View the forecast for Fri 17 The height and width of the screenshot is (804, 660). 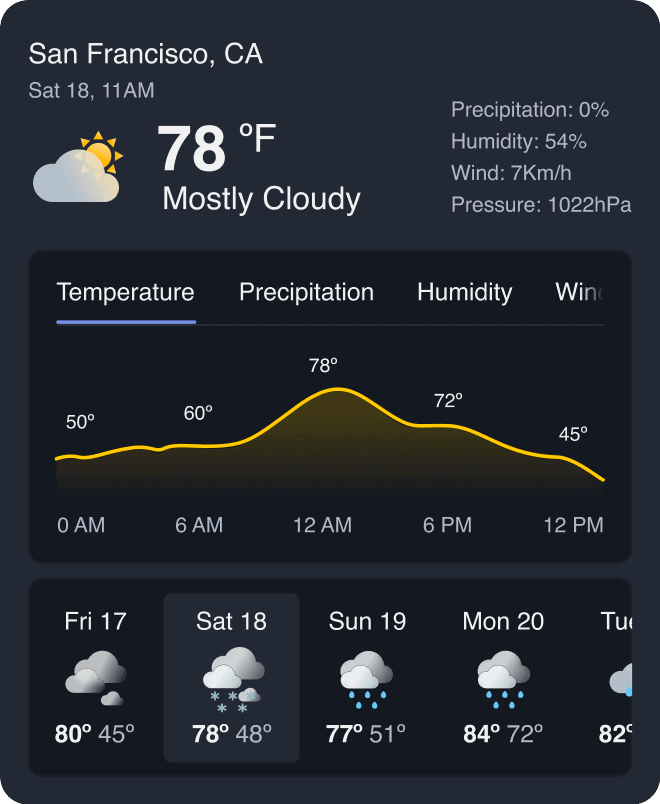(x=95, y=677)
